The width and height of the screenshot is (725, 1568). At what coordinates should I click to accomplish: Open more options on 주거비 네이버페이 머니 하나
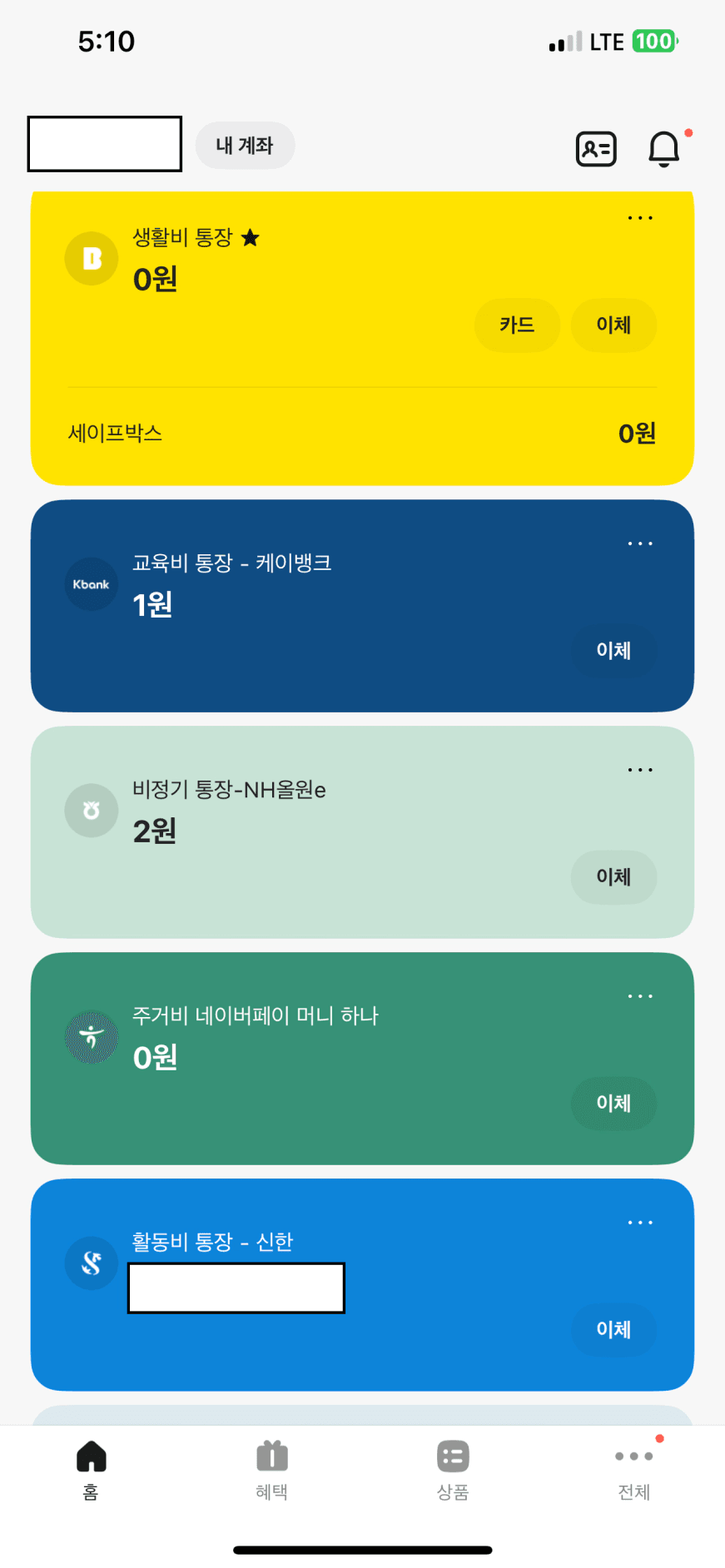(x=640, y=996)
